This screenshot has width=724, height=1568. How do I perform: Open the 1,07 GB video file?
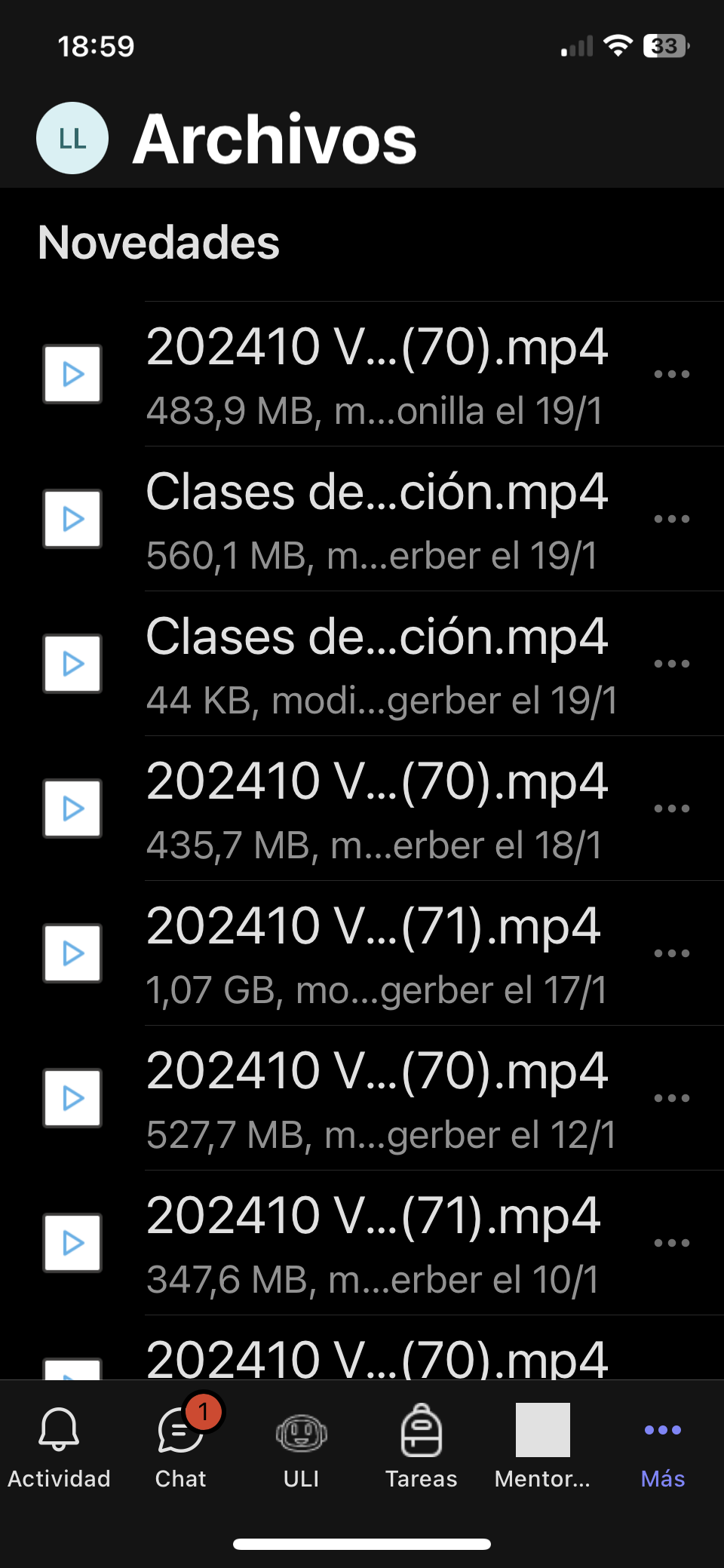tap(377, 954)
